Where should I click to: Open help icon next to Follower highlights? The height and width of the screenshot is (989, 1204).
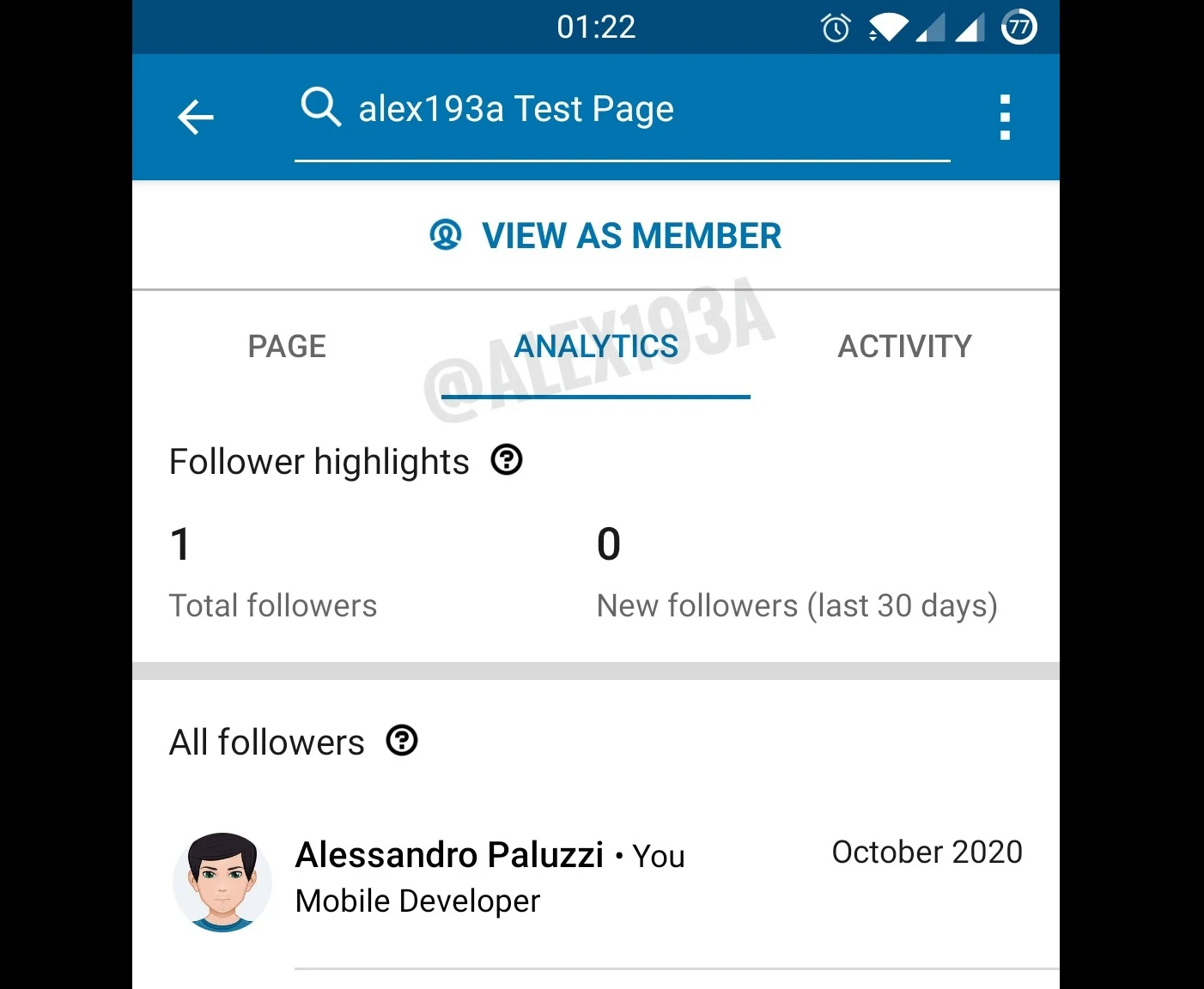507,460
